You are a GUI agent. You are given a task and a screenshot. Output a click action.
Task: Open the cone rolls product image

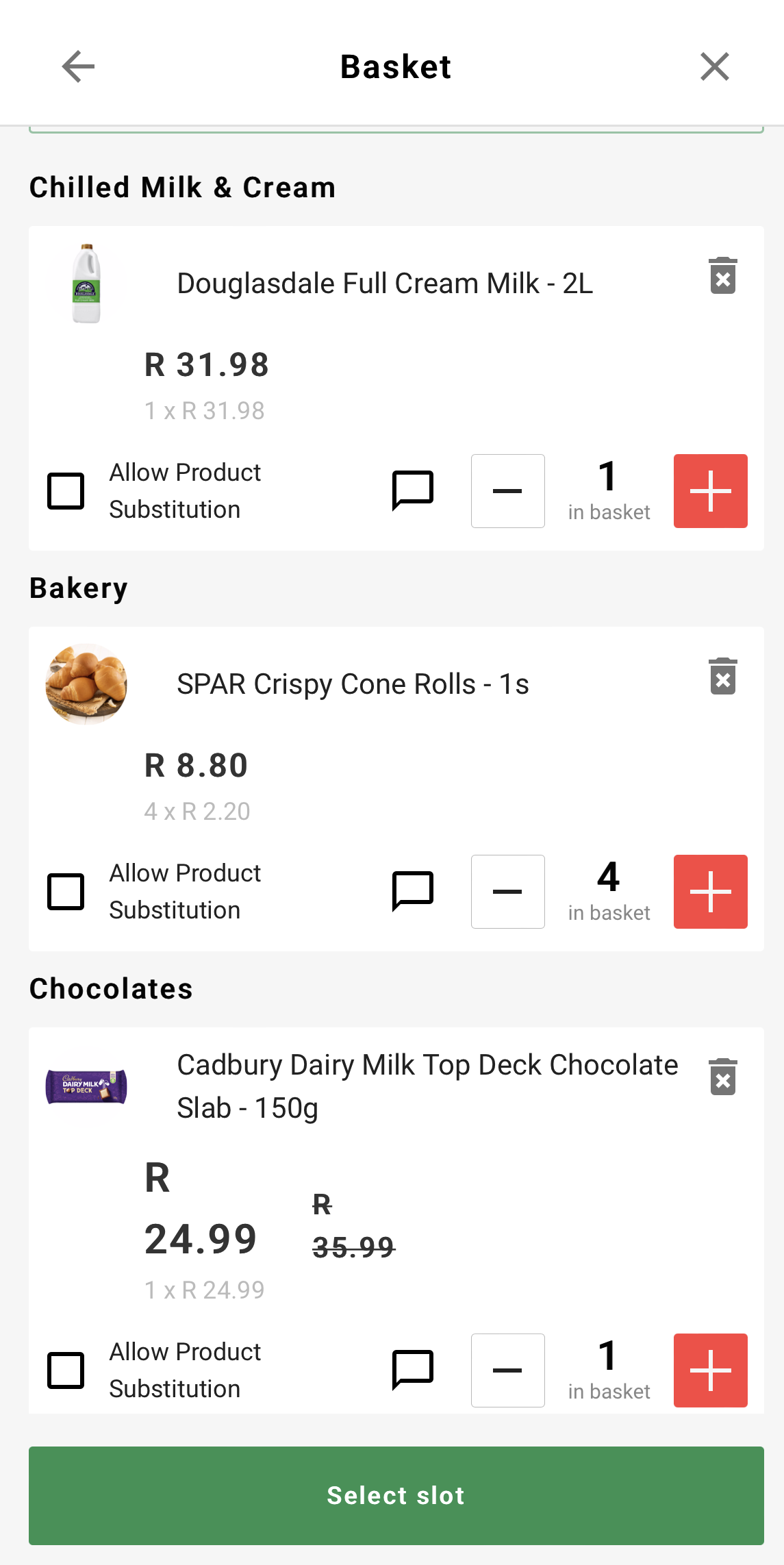[x=85, y=684]
